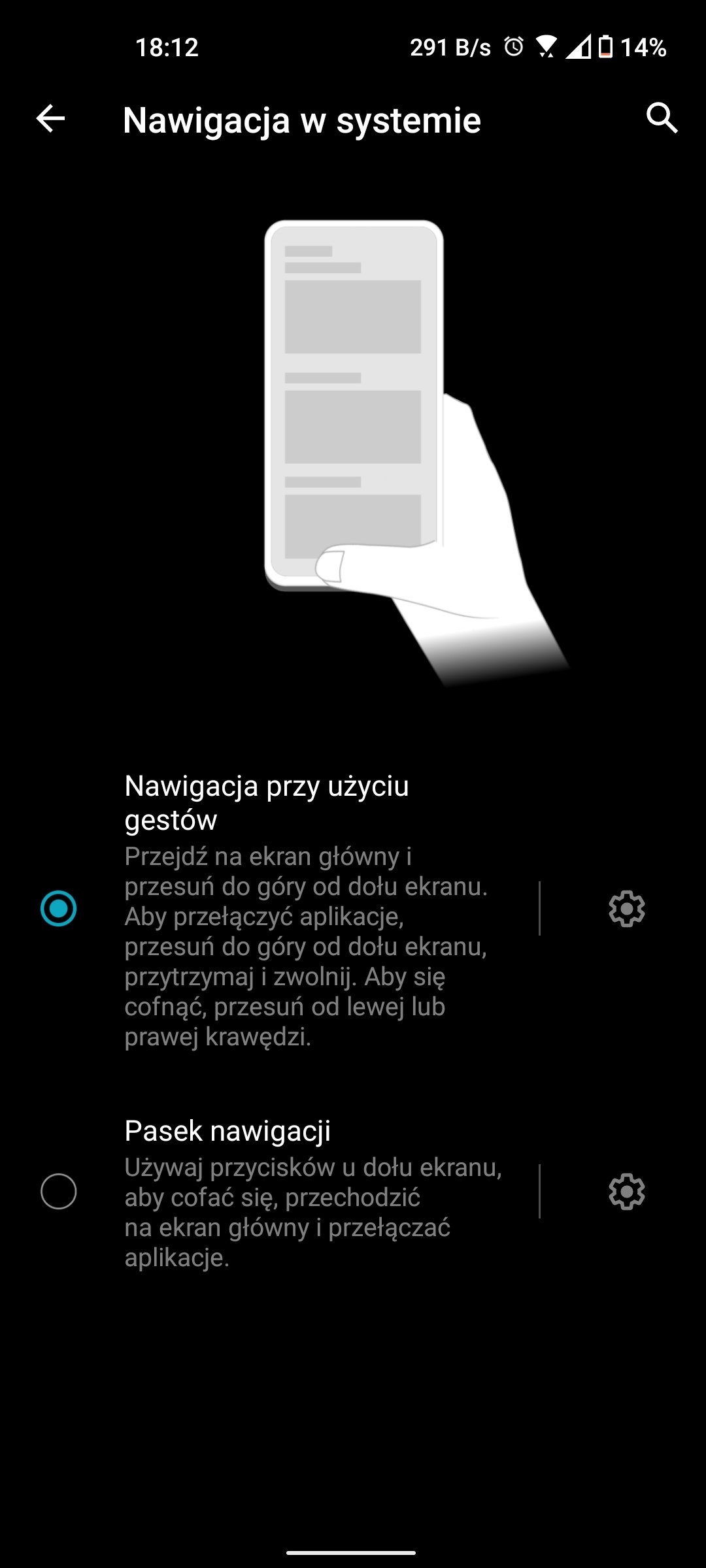Go back from Nawigacja w systemie

coord(50,119)
